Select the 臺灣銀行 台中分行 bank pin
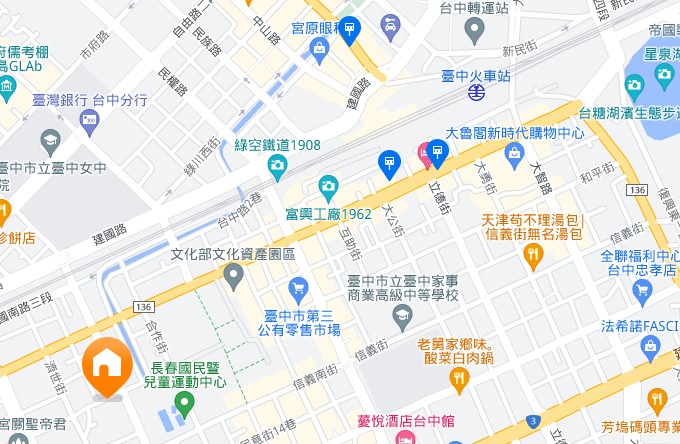This screenshot has width=680, height=444. click(x=90, y=121)
